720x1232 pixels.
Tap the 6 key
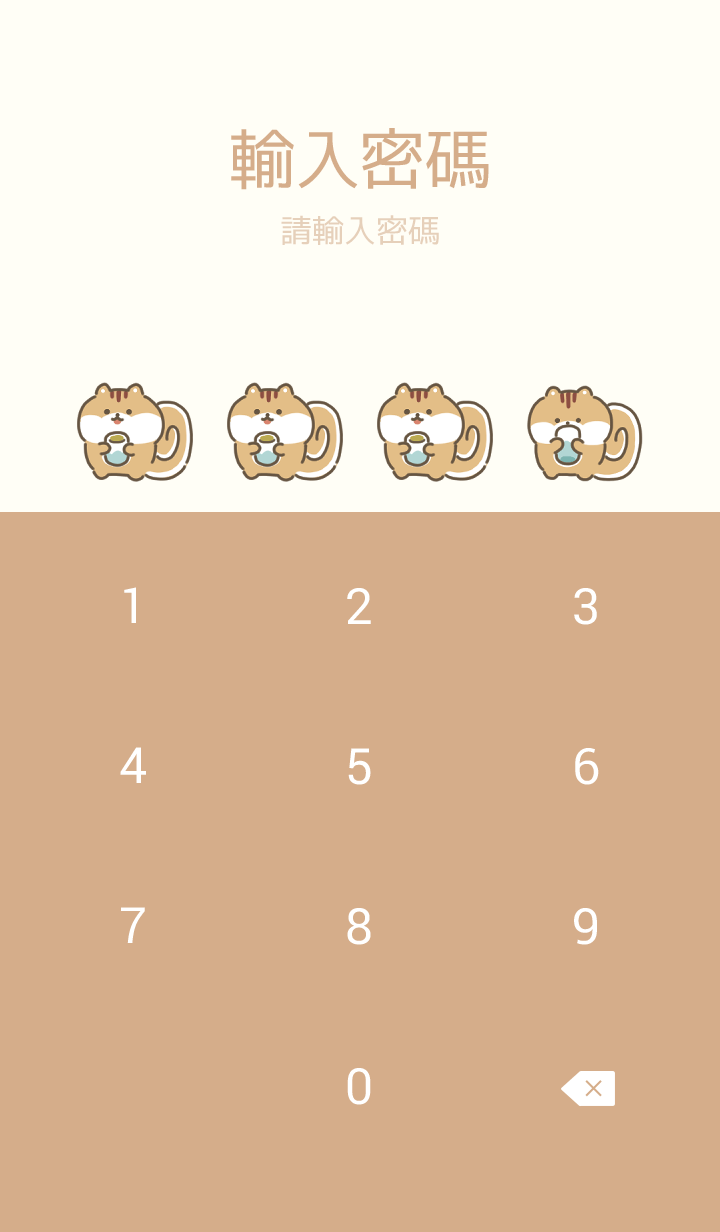pyautogui.click(x=586, y=767)
